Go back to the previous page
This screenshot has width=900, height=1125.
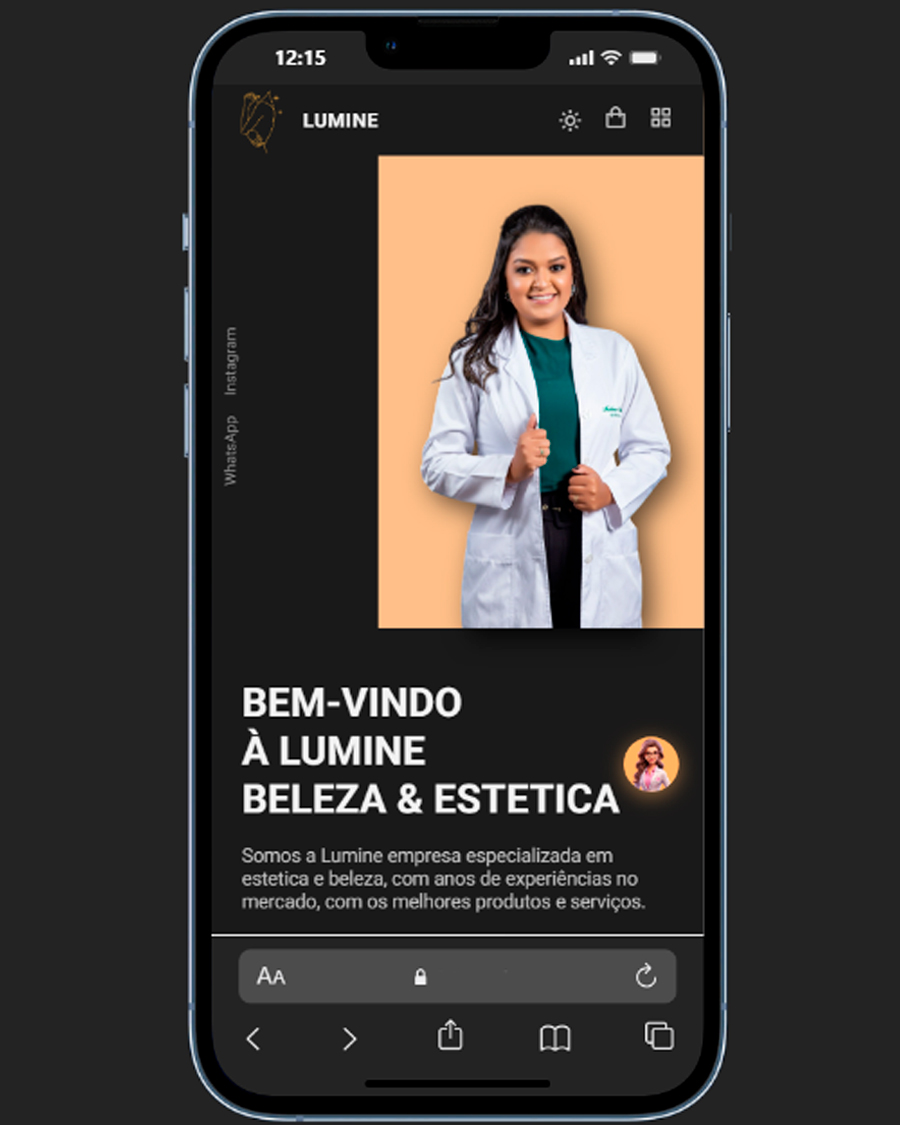click(253, 1039)
